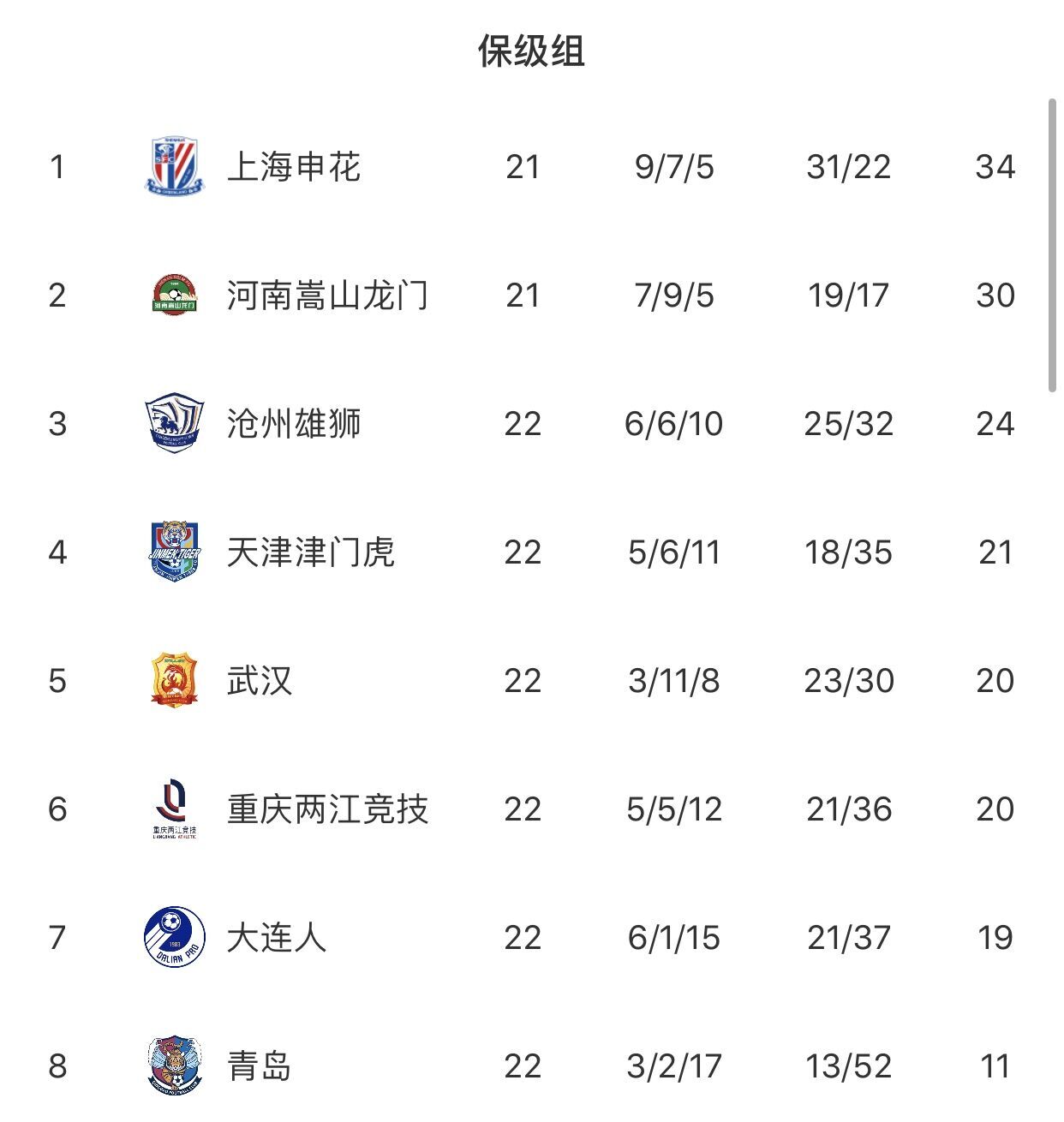Open the 大连人 team page
Viewport: 1064px width, 1122px height.
(532, 937)
